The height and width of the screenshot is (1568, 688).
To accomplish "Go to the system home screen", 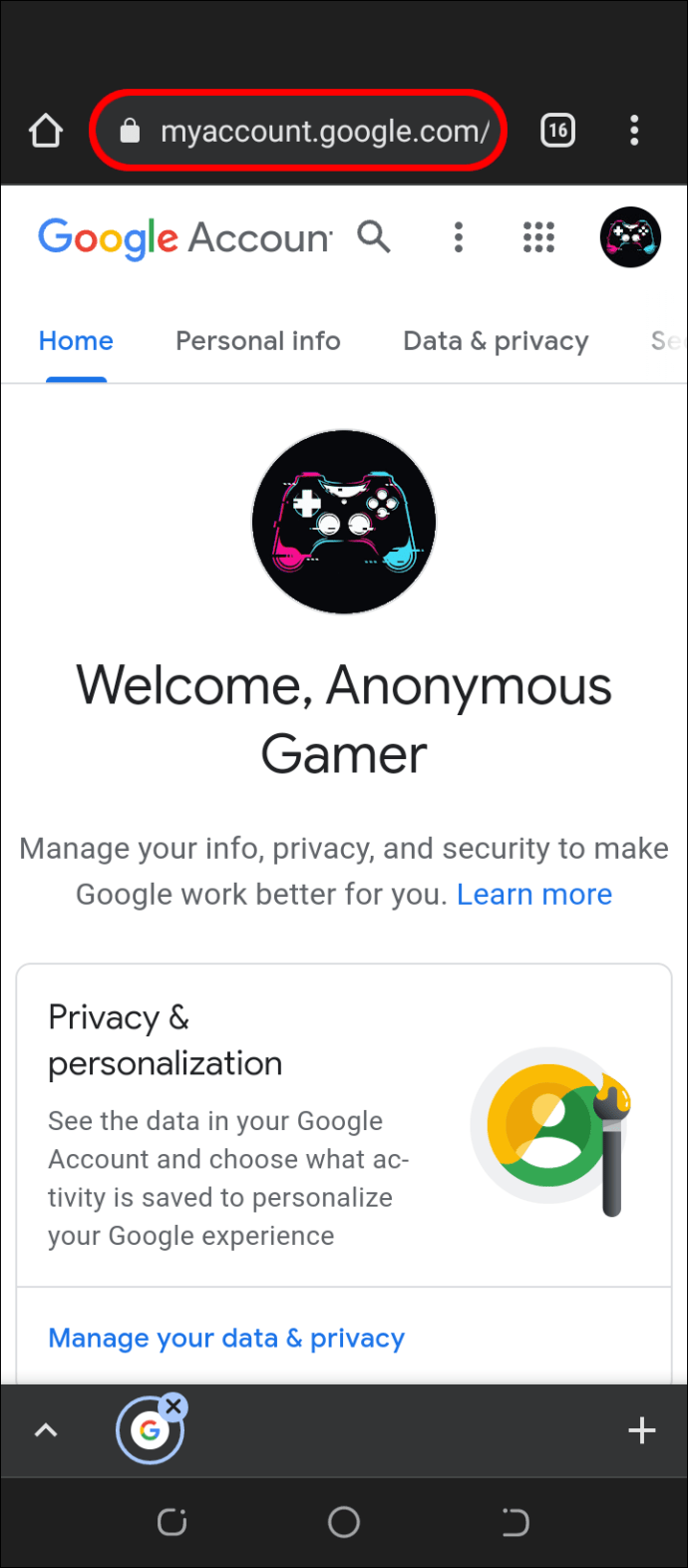I will pos(344,1522).
